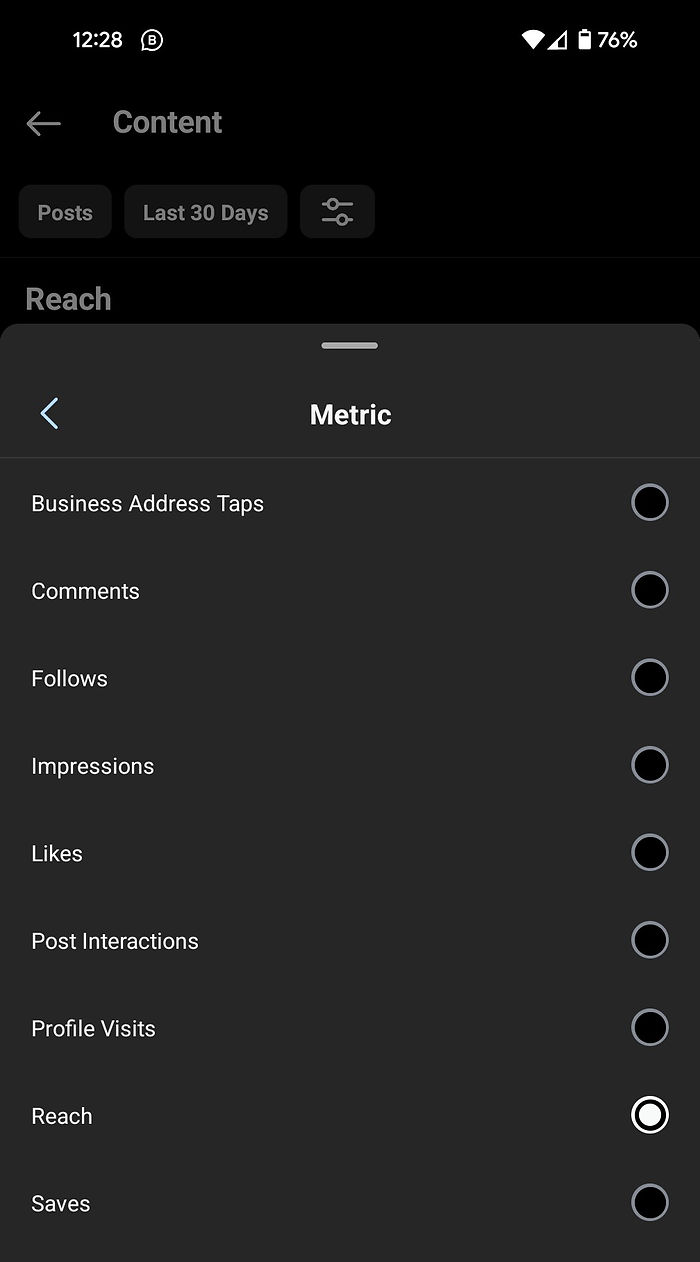
Task: Select Post Interactions metric
Action: point(649,940)
